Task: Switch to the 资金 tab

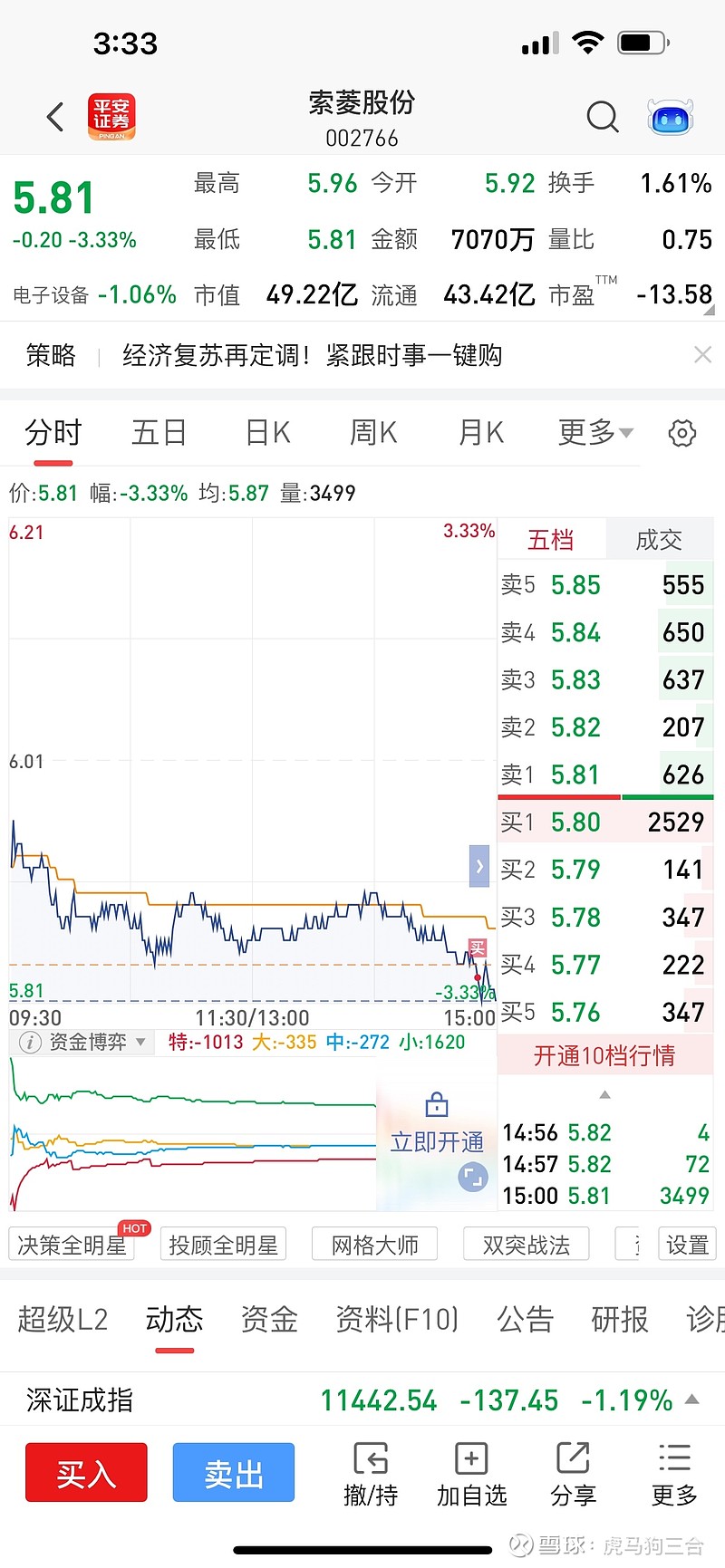Action: pos(269,1320)
